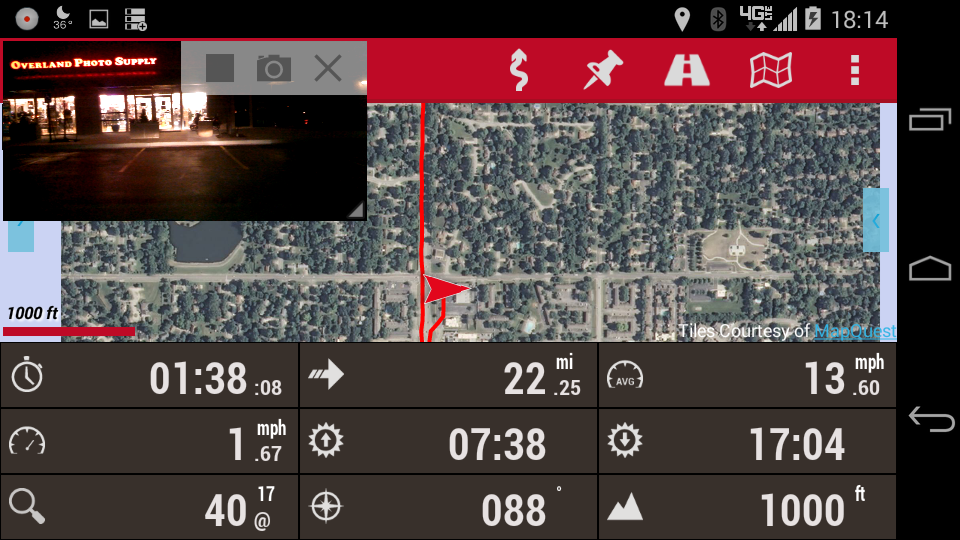This screenshot has height=540, width=960.
Task: Open the road icon in toolbar
Action: click(687, 70)
